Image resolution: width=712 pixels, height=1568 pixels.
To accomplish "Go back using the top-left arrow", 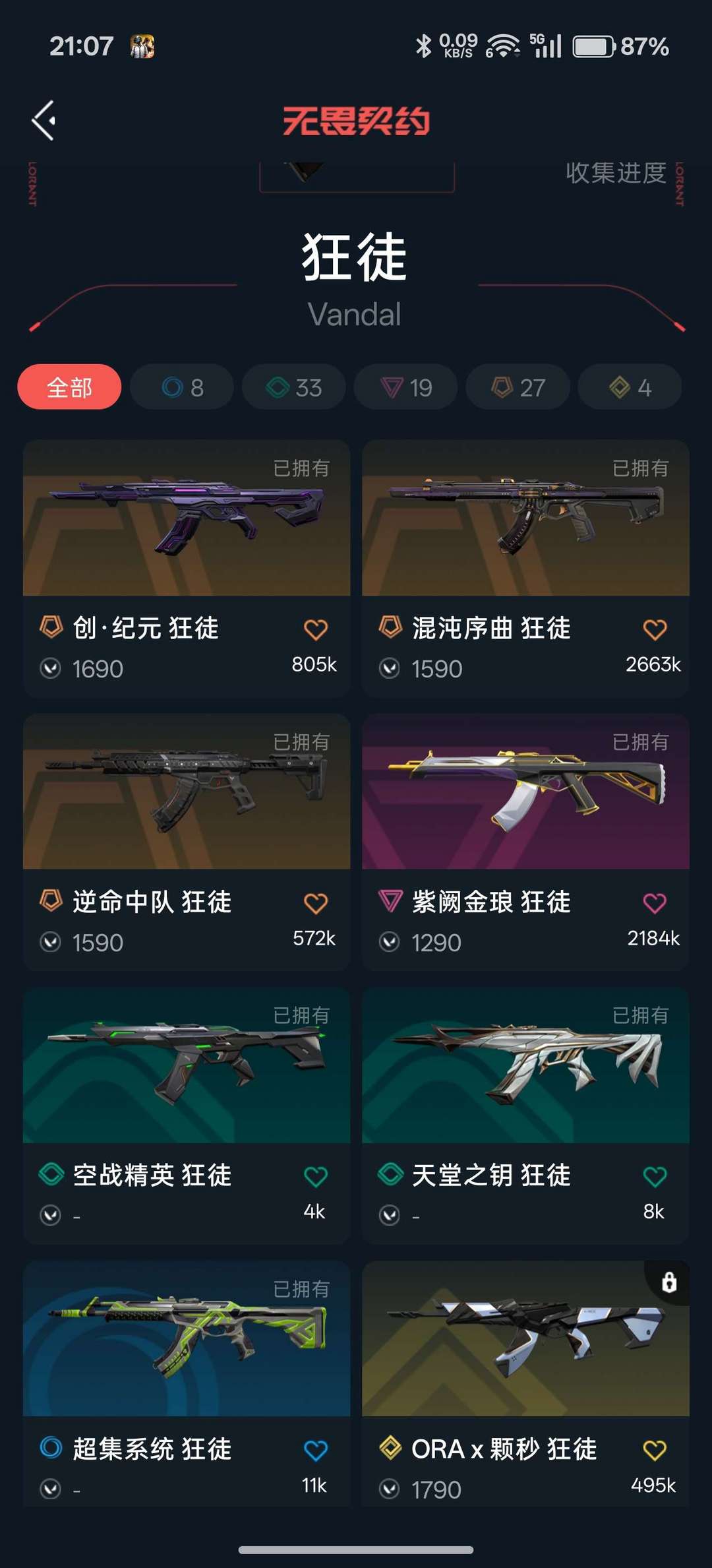I will pyautogui.click(x=44, y=120).
